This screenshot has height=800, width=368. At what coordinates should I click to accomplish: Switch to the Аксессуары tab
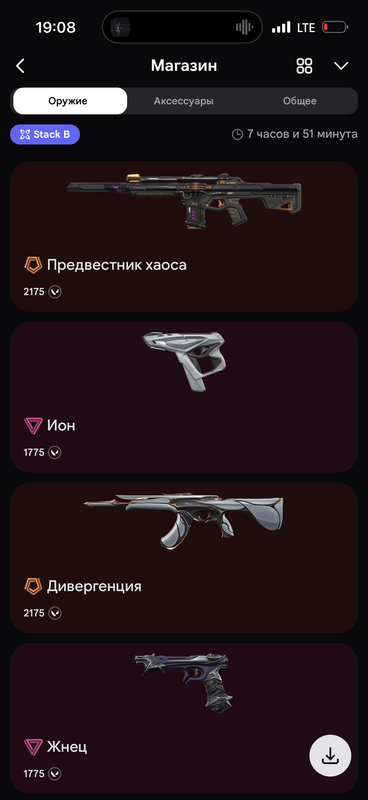[184, 101]
